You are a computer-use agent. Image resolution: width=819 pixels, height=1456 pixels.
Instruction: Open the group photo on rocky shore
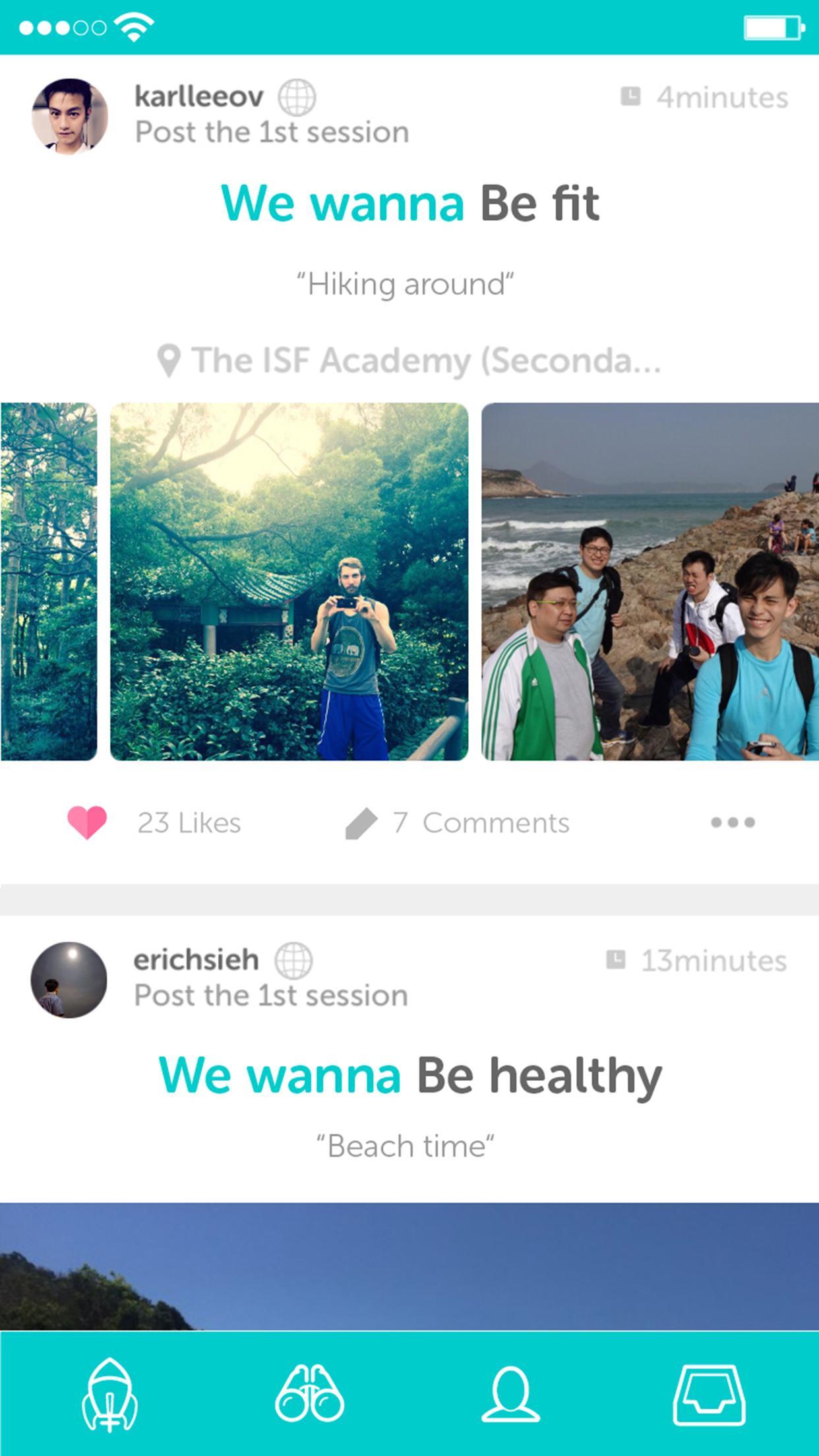pos(650,582)
